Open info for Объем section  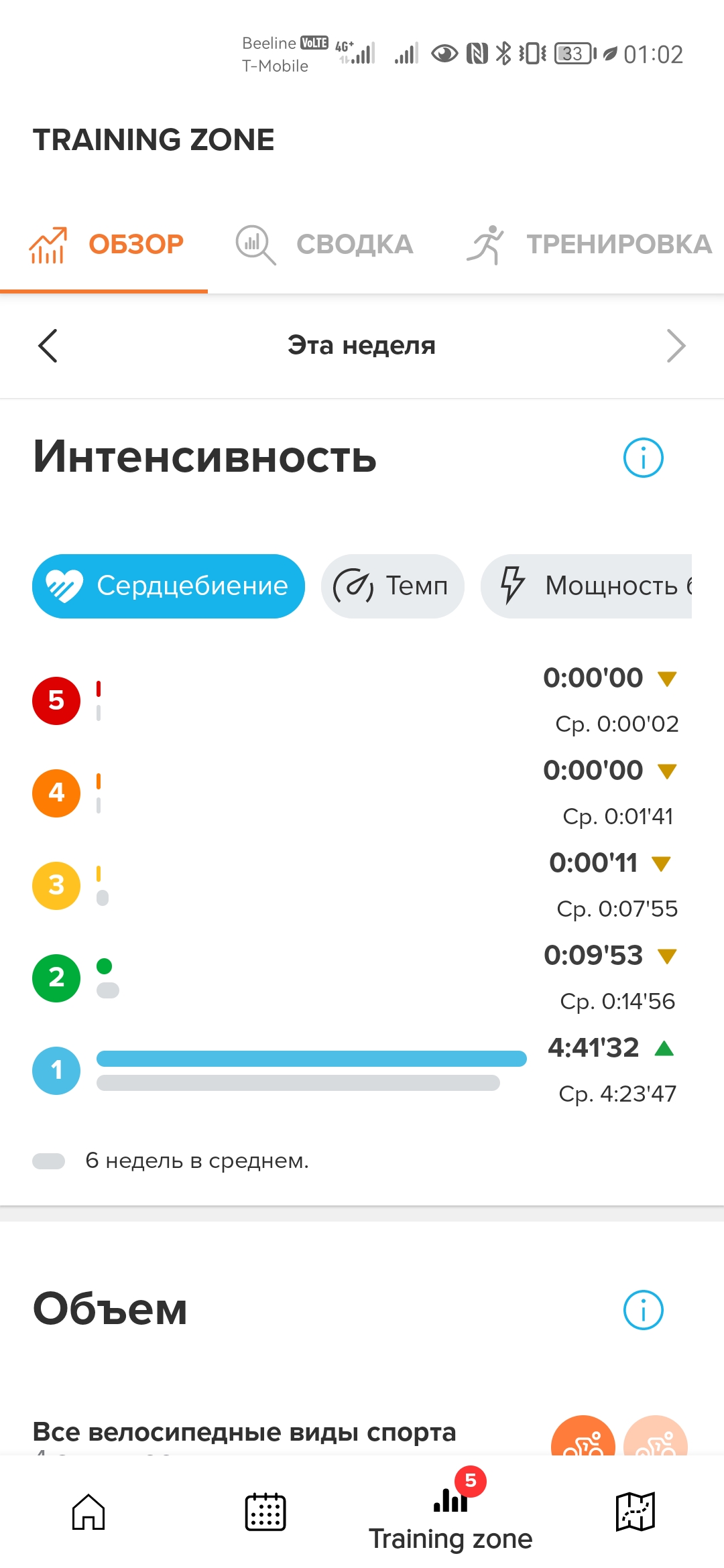(643, 1310)
